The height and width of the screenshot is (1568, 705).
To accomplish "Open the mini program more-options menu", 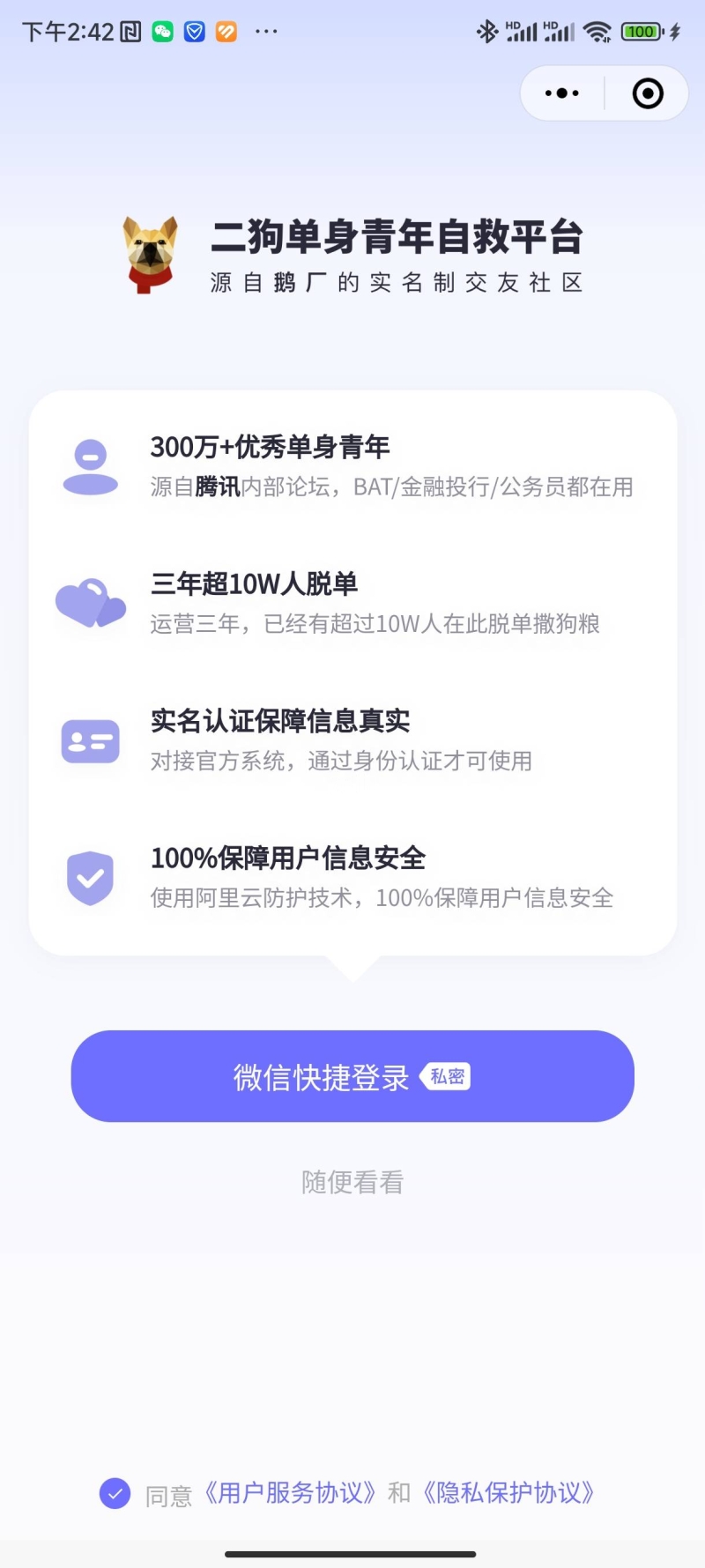I will 562,93.
